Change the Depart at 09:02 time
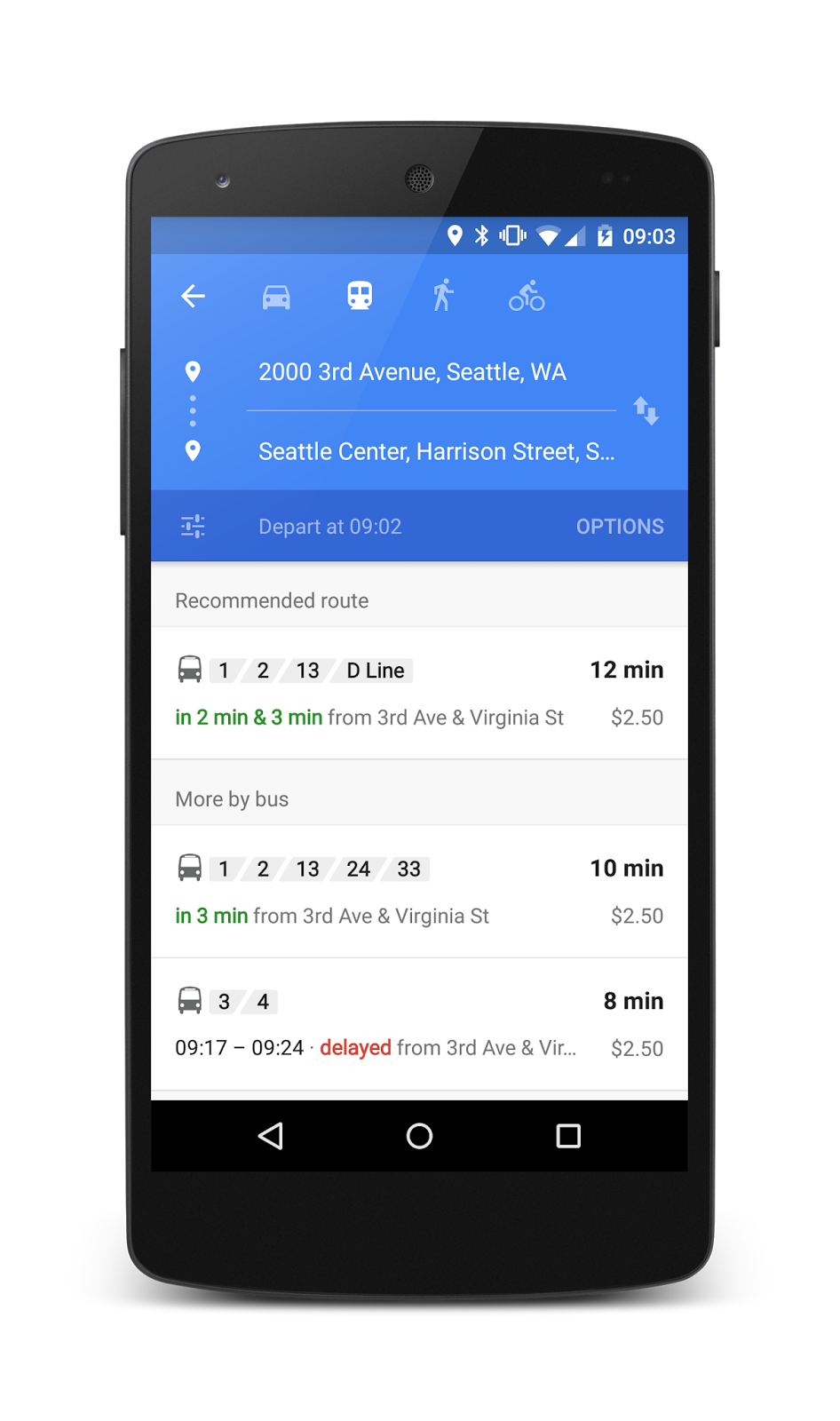The image size is (840, 1421). [x=329, y=527]
